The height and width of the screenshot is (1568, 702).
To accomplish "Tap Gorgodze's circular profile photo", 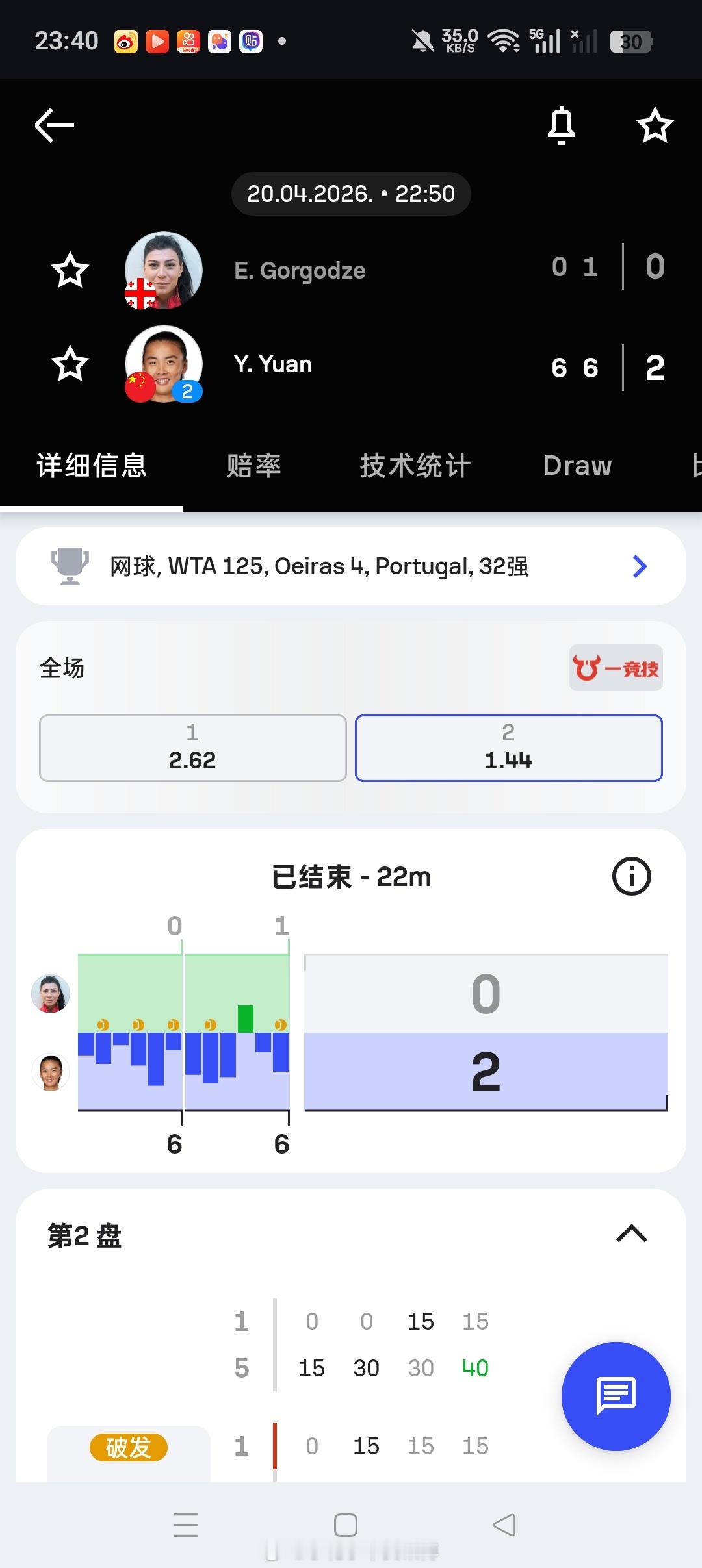I will click(x=163, y=270).
